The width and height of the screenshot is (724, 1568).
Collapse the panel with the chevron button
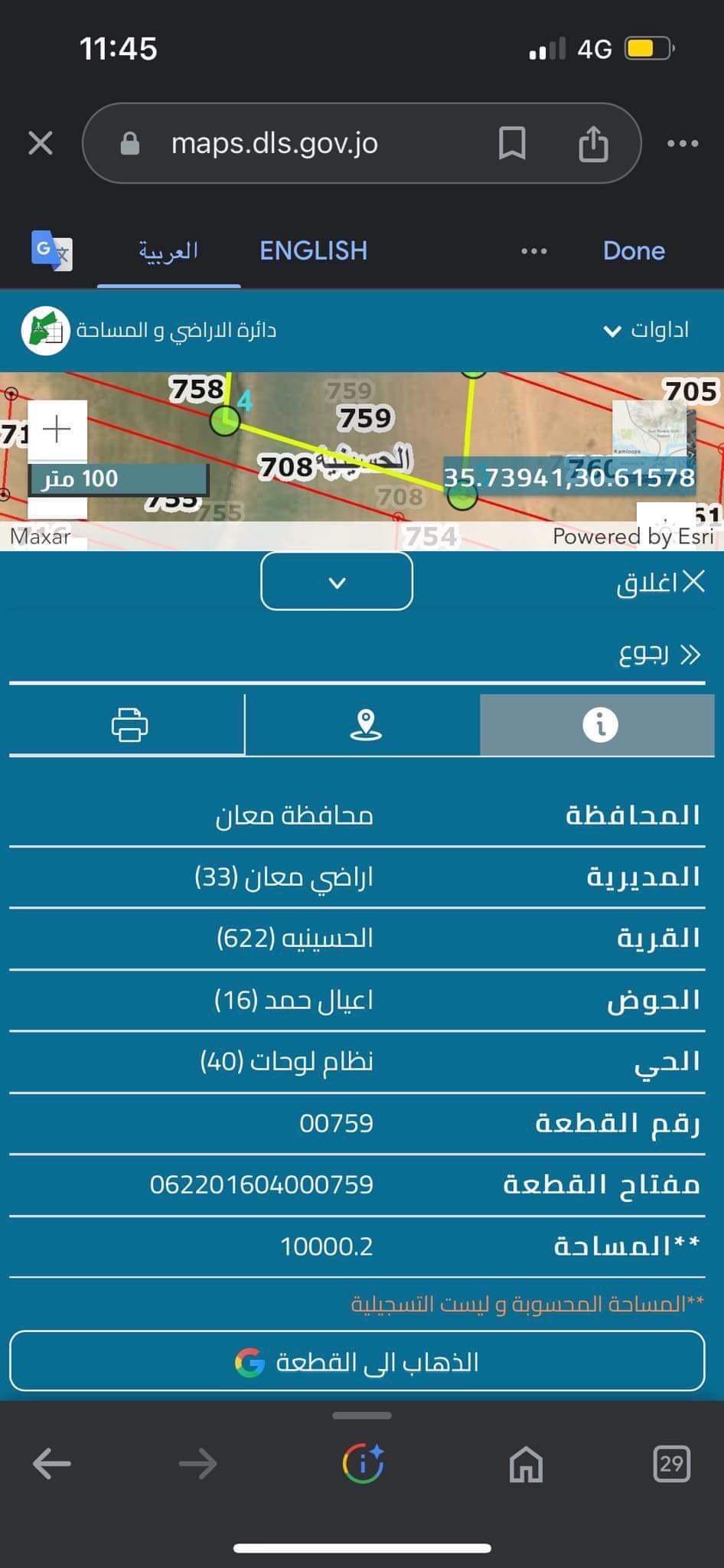pyautogui.click(x=337, y=582)
